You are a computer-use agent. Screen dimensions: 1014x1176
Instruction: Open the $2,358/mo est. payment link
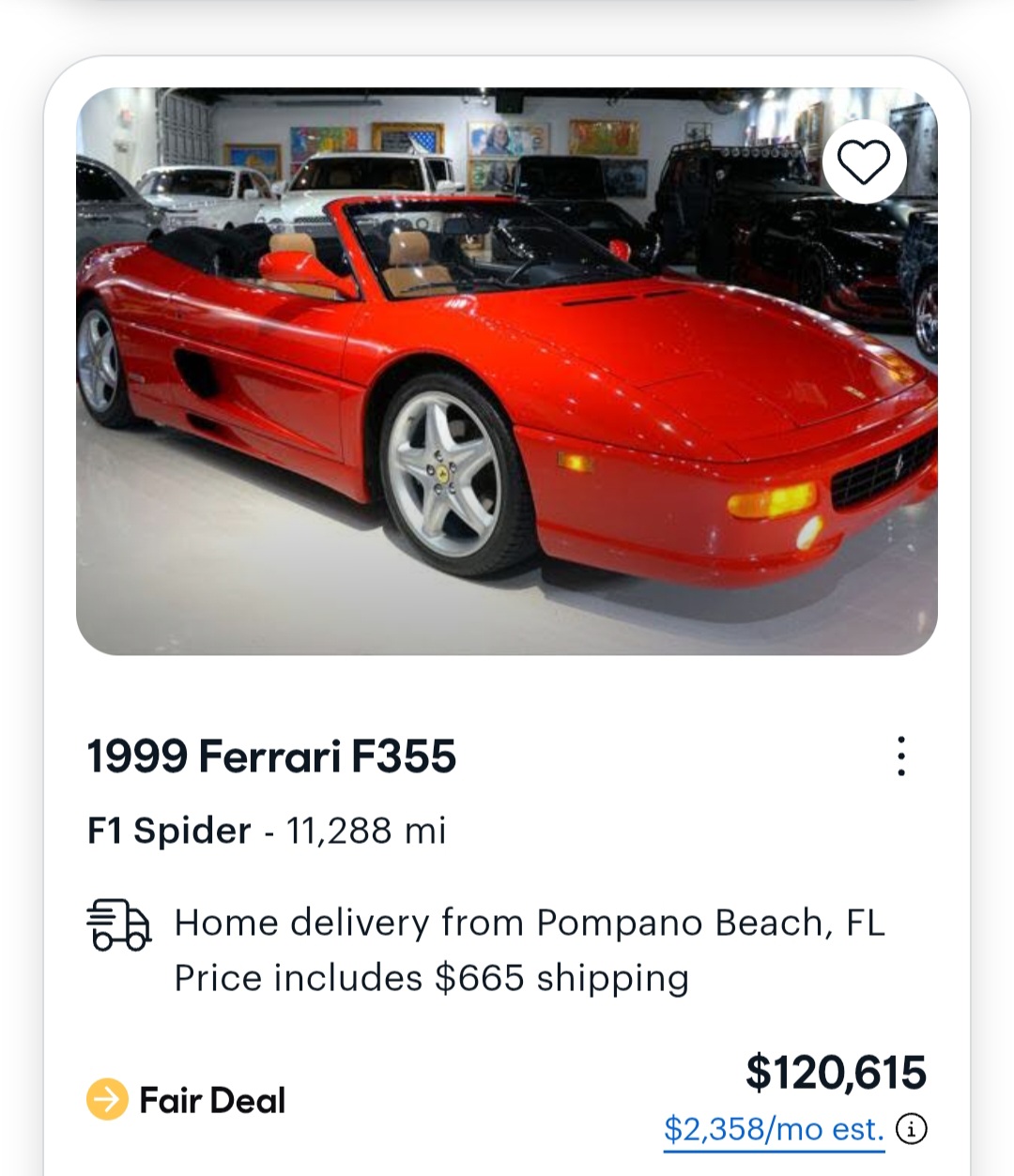774,1128
